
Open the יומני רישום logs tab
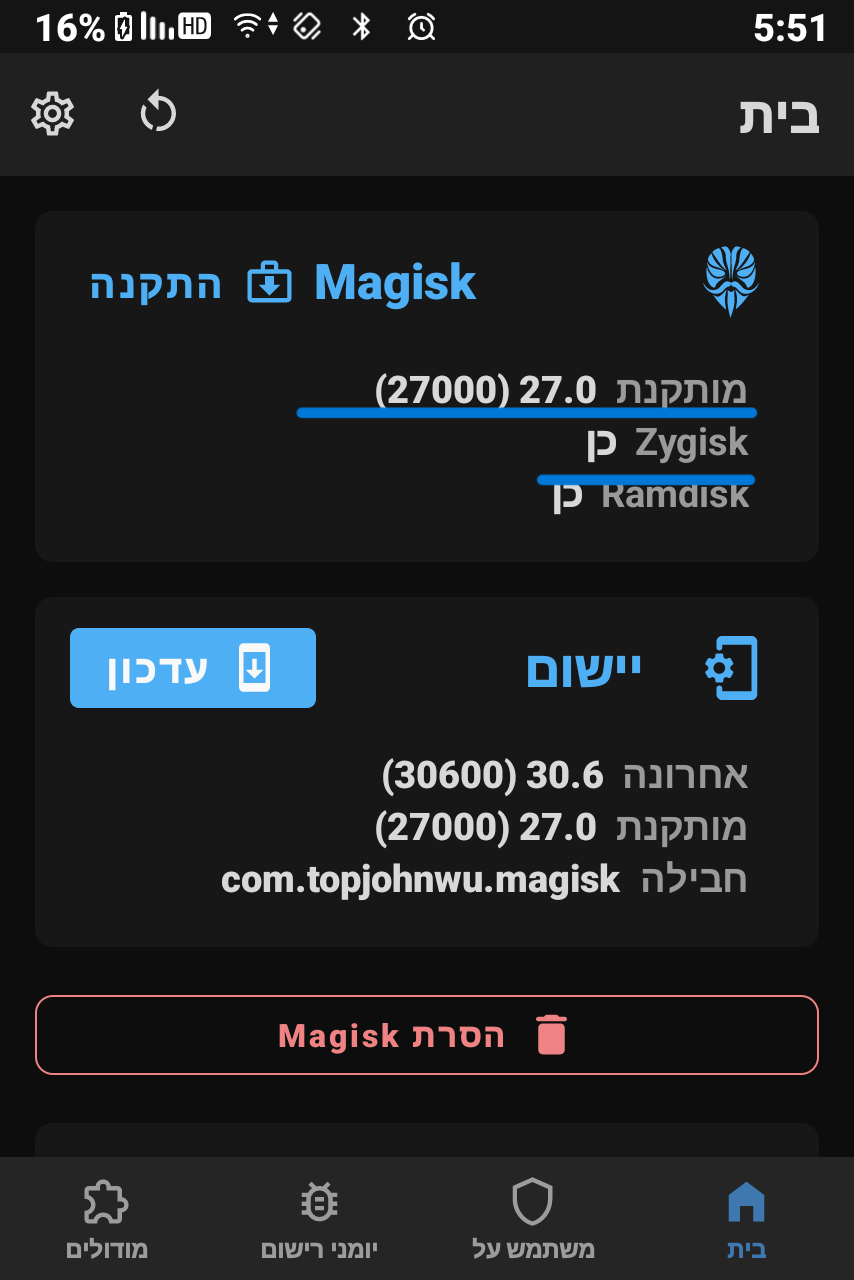(x=319, y=1220)
